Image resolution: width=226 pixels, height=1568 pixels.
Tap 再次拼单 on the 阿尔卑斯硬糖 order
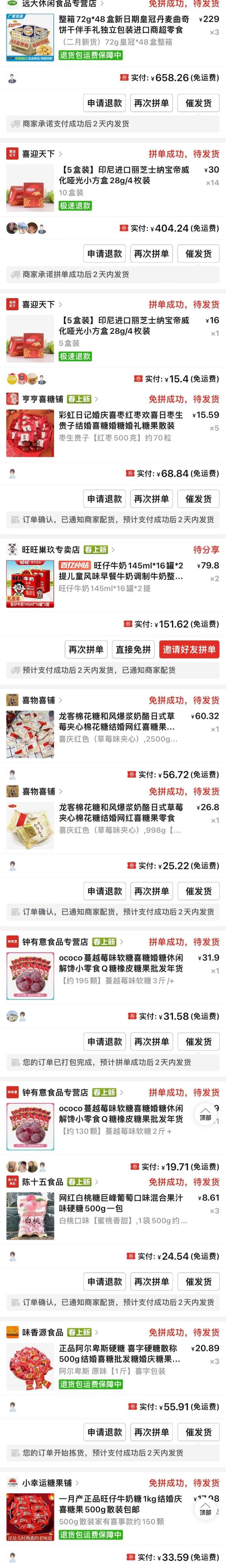click(x=152, y=1432)
